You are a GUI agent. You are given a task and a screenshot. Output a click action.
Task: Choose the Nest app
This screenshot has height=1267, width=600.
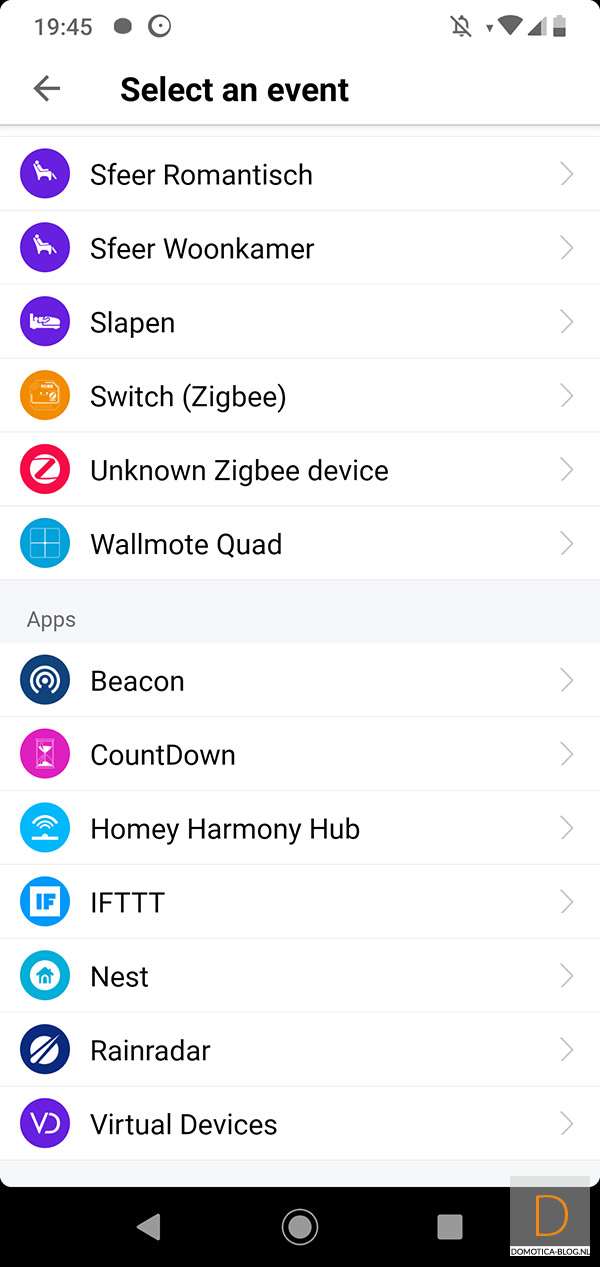click(x=300, y=977)
